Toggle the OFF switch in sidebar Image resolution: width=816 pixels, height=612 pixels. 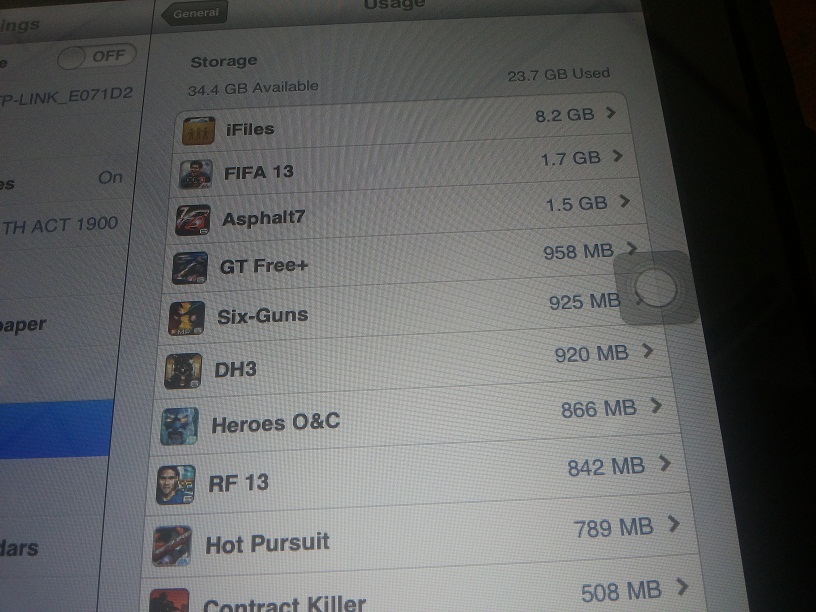point(97,56)
